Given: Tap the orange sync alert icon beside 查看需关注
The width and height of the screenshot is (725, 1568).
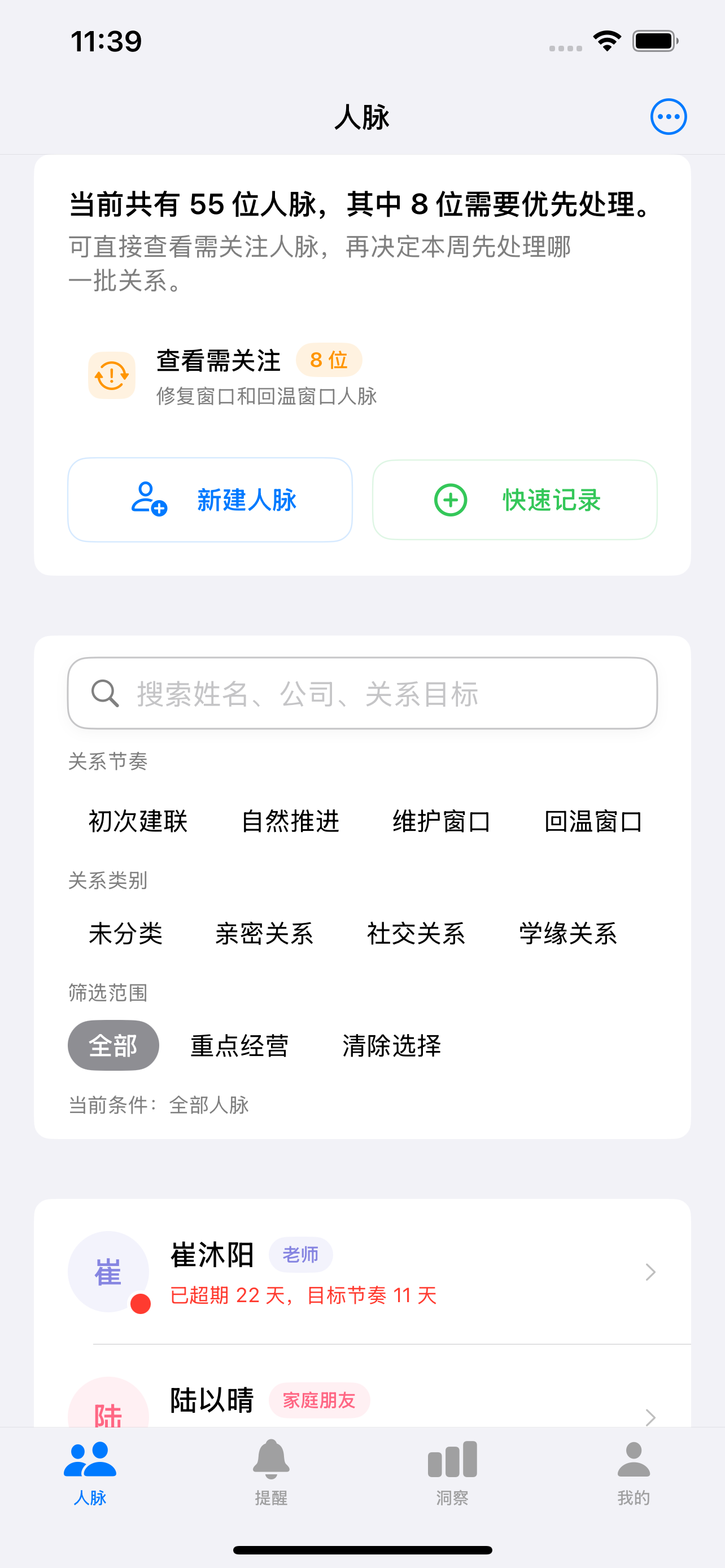Looking at the screenshot, I should pyautogui.click(x=112, y=375).
